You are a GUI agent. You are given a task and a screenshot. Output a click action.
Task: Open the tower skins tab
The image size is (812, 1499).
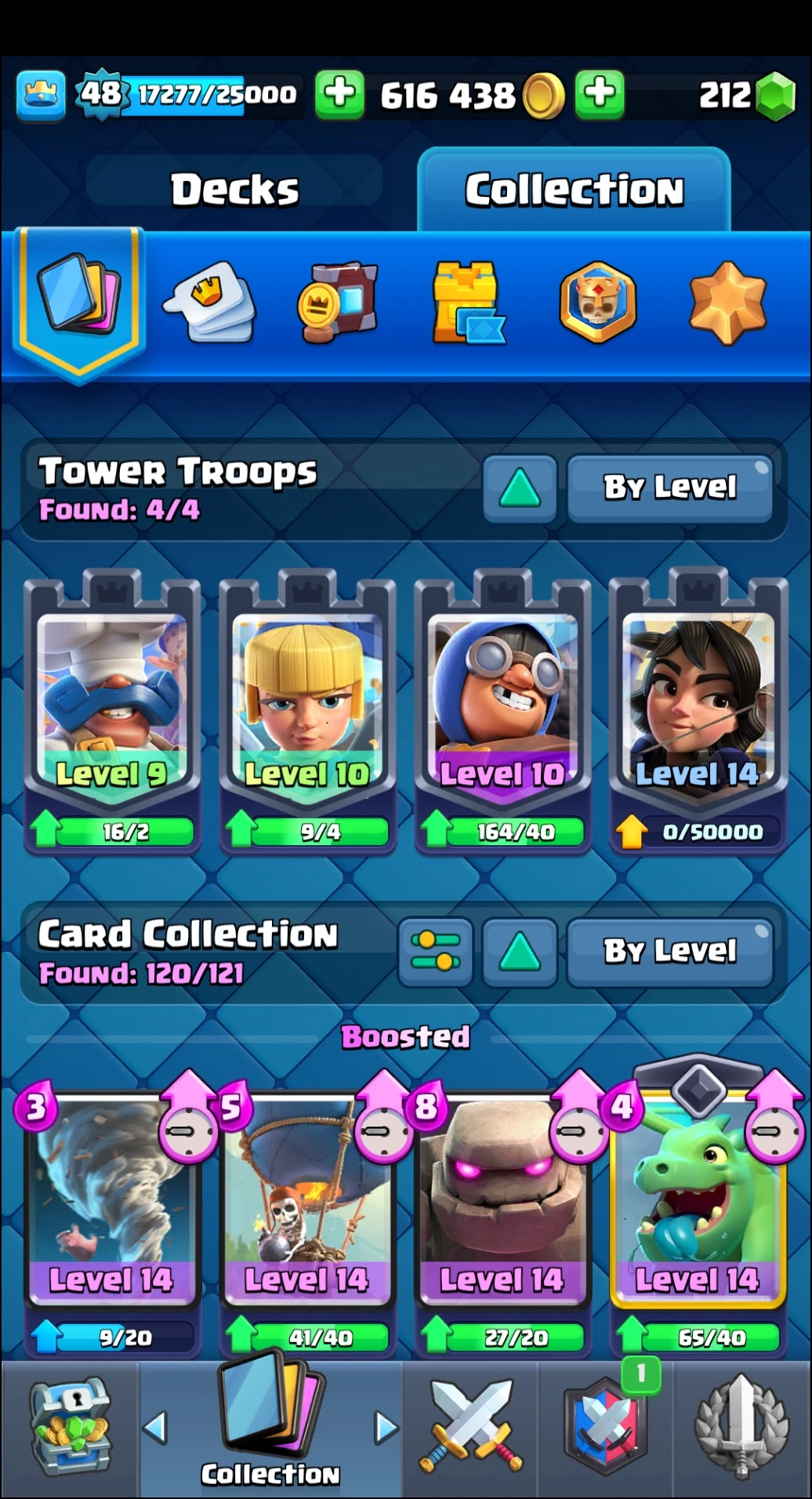point(468,303)
